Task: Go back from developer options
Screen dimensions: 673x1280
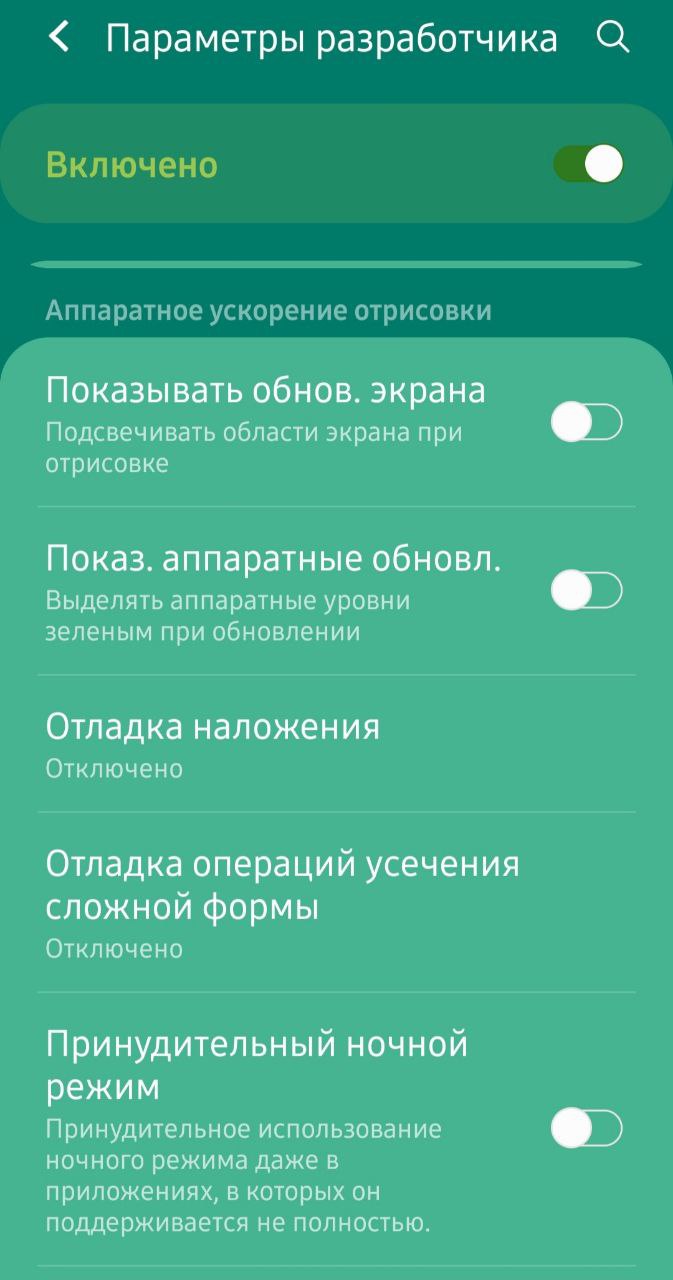Action: [x=60, y=39]
